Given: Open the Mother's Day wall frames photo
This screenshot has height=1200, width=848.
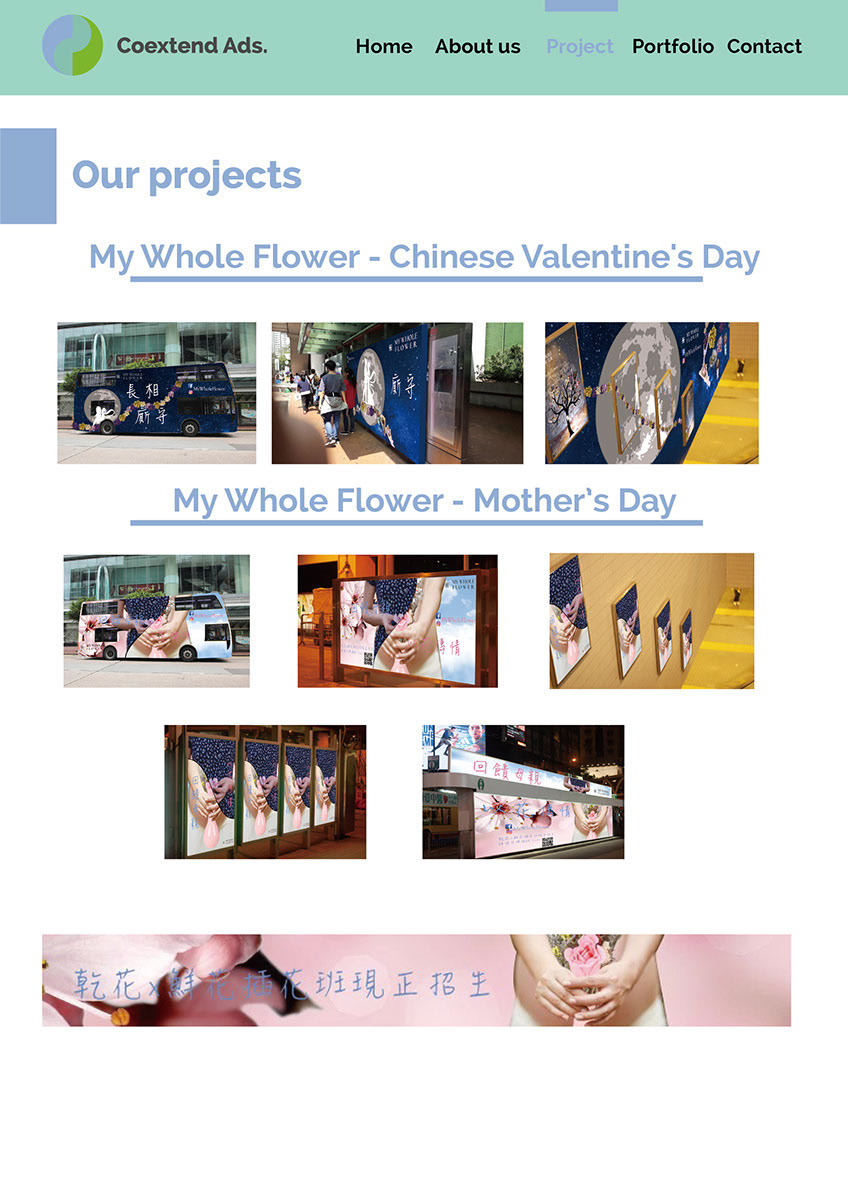Looking at the screenshot, I should (651, 620).
